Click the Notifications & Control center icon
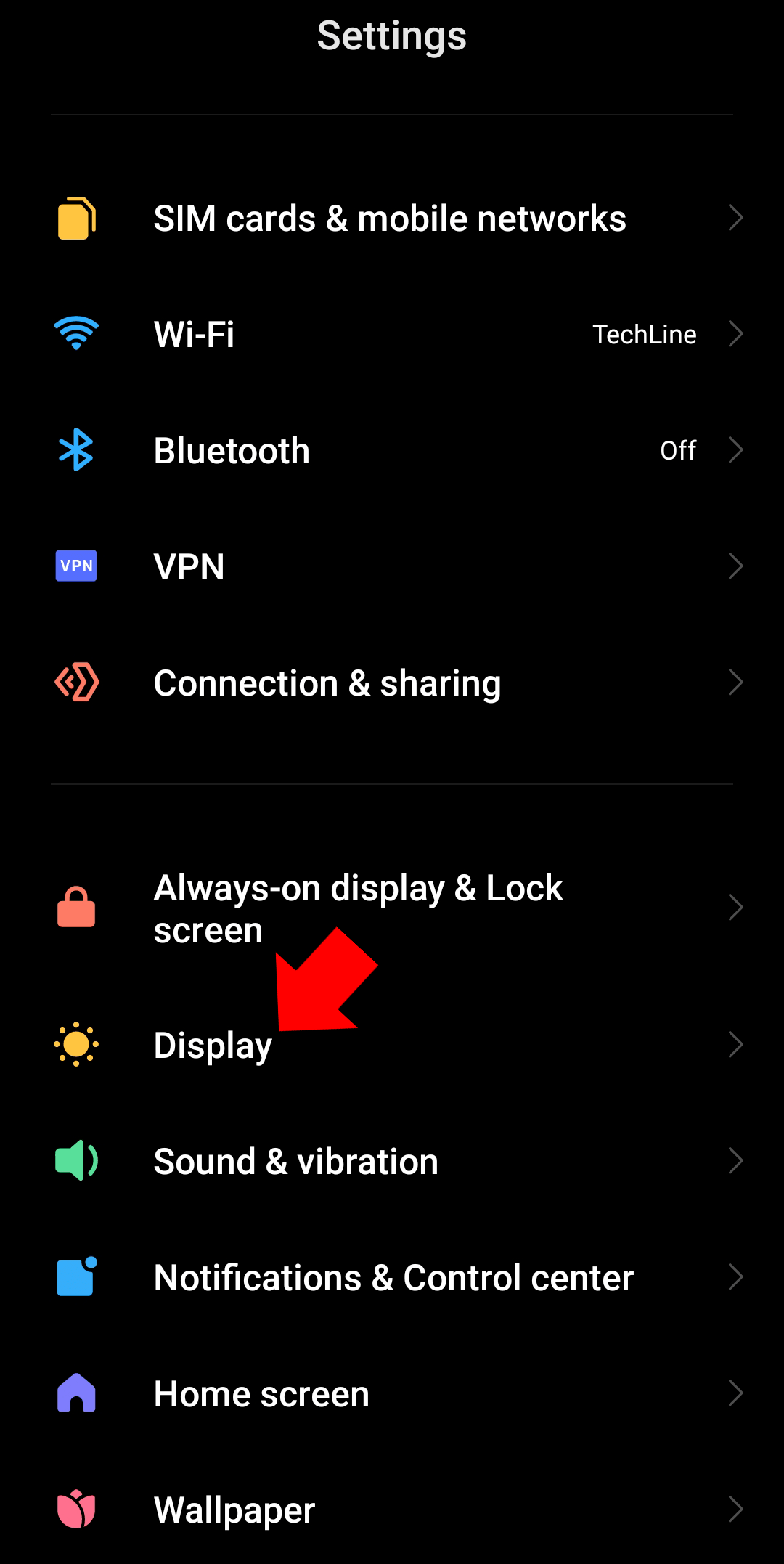Image resolution: width=784 pixels, height=1564 pixels. pos(75,1277)
